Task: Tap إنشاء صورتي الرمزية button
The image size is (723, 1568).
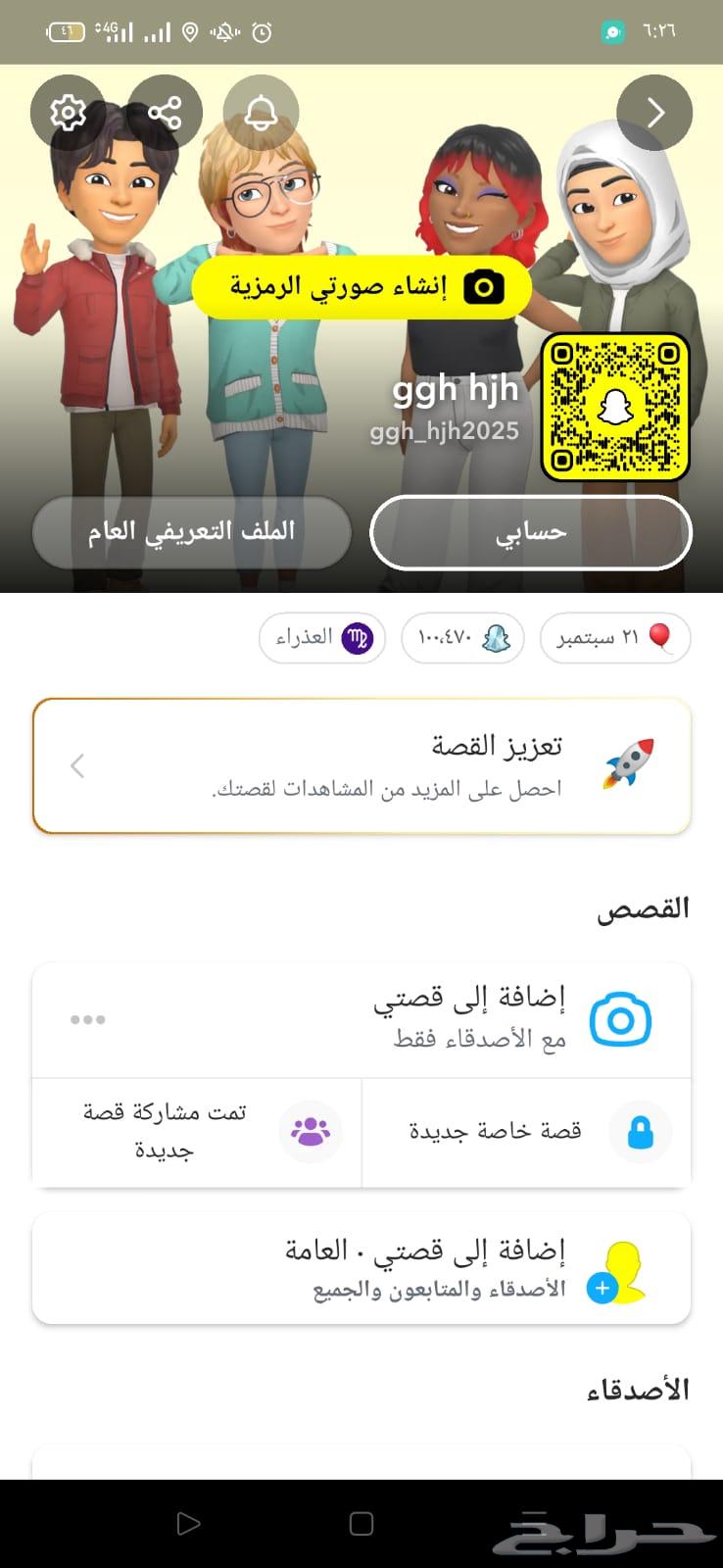Action: [x=361, y=286]
